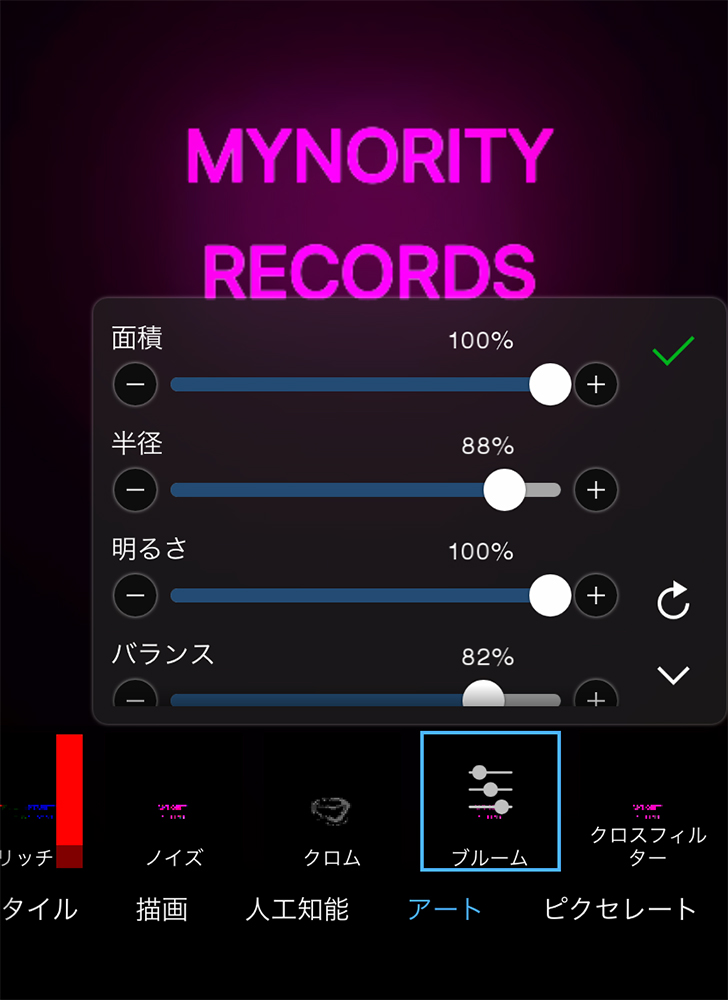Confirm the bloom filter with the green checkmark
This screenshot has width=728, height=1000.
tap(673, 352)
